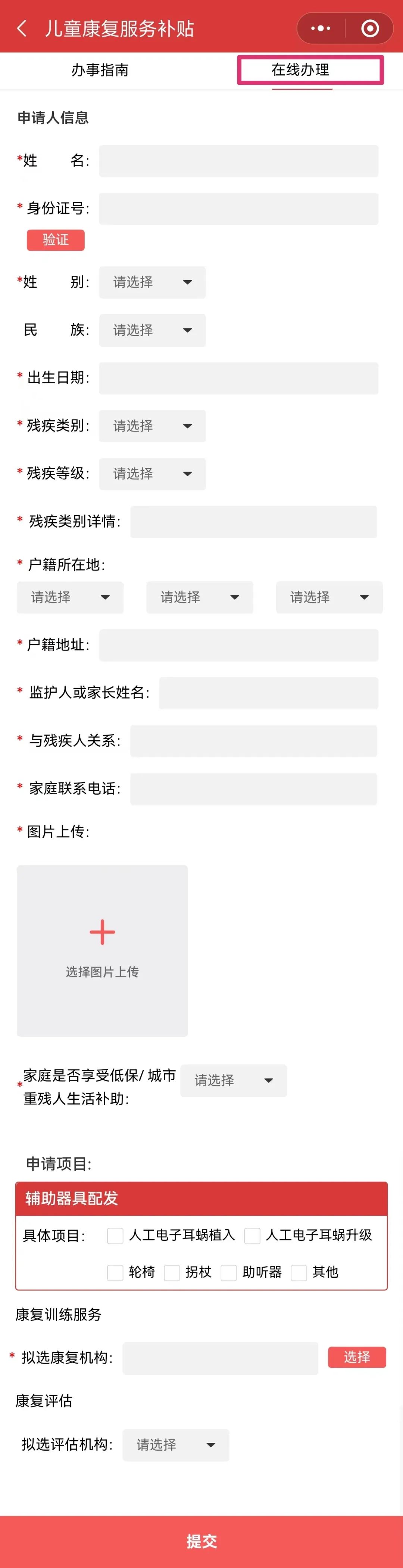Tap 选择 to pick 康复机构
Image resolution: width=403 pixels, height=1568 pixels.
[x=357, y=1357]
